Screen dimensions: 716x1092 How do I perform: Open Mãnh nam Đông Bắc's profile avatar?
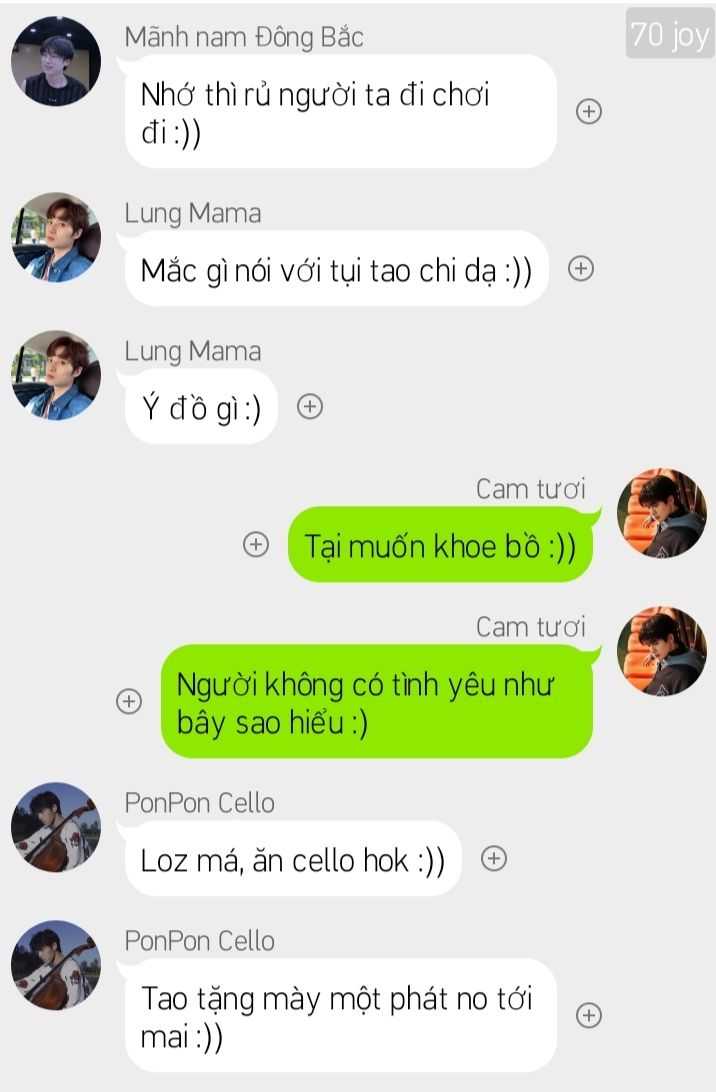click(x=56, y=62)
